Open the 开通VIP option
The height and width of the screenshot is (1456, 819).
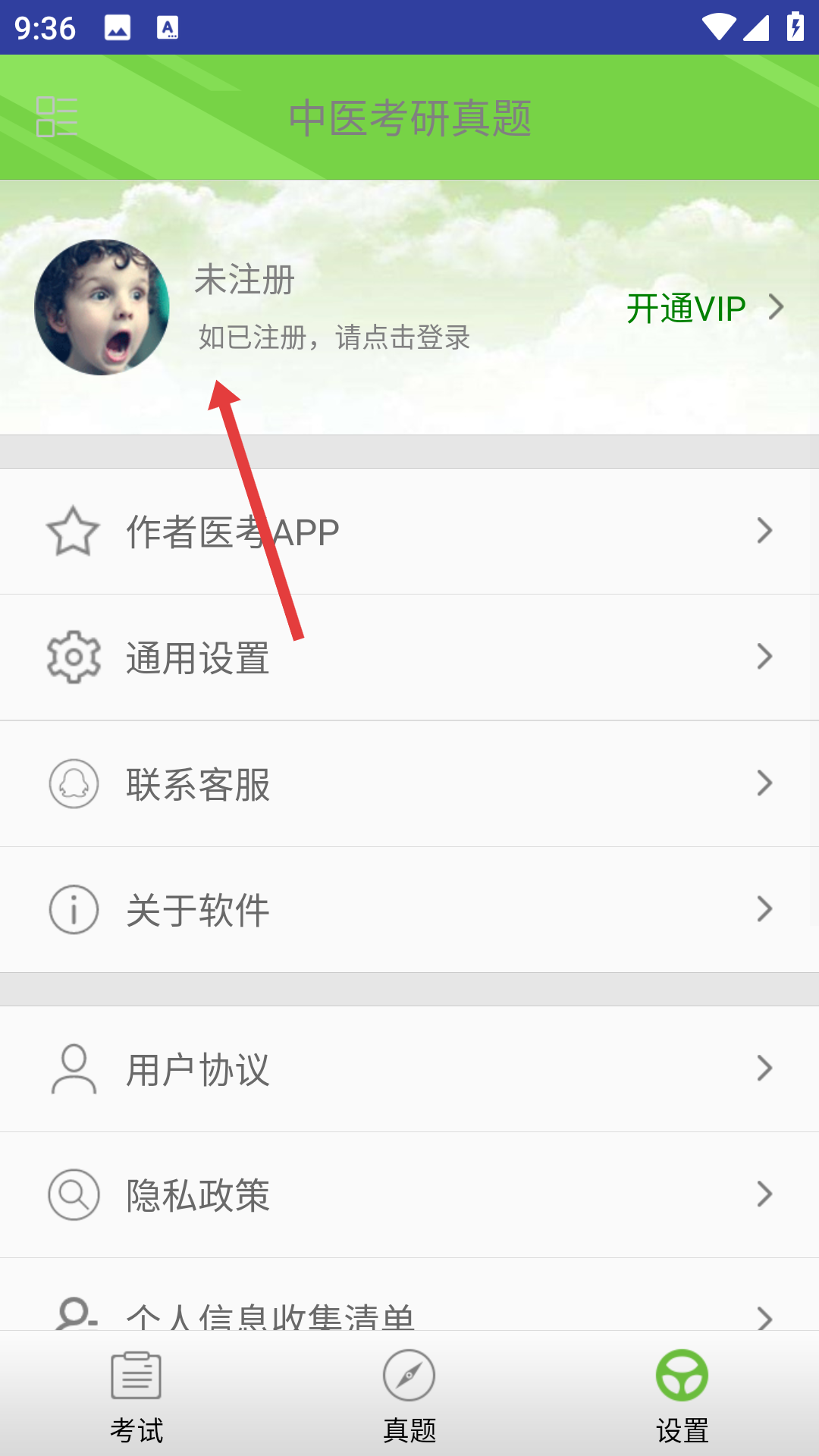(703, 308)
